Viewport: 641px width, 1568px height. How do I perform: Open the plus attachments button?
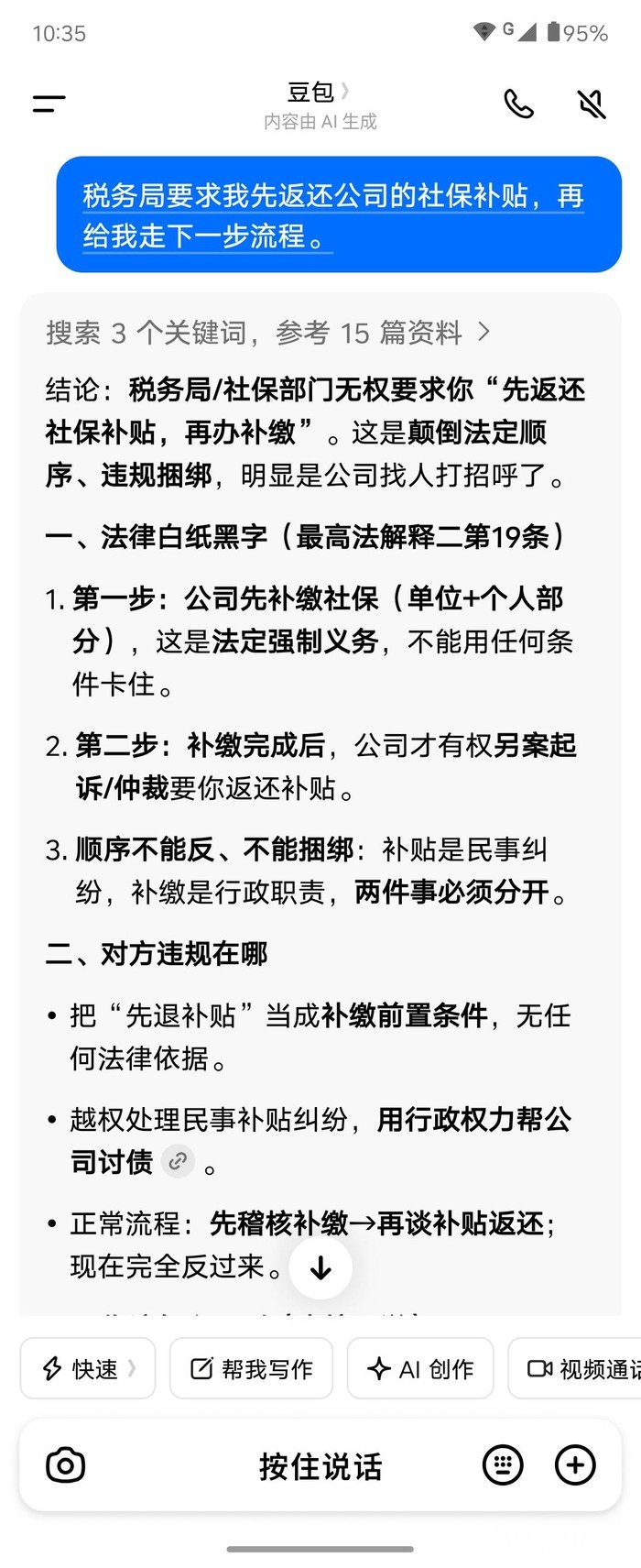pos(575,1465)
